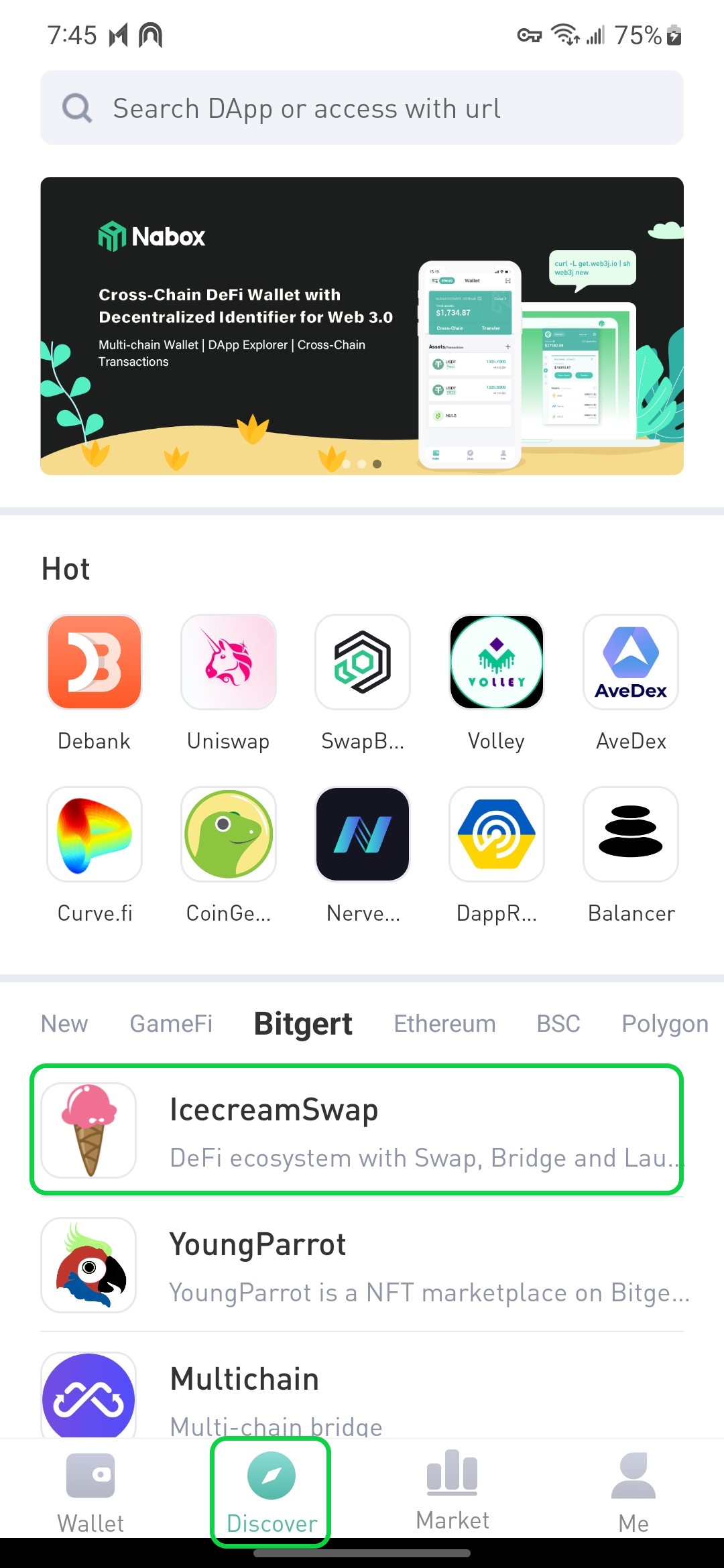Open the Nabox promotional banner
724x1568 pixels.
point(362,326)
